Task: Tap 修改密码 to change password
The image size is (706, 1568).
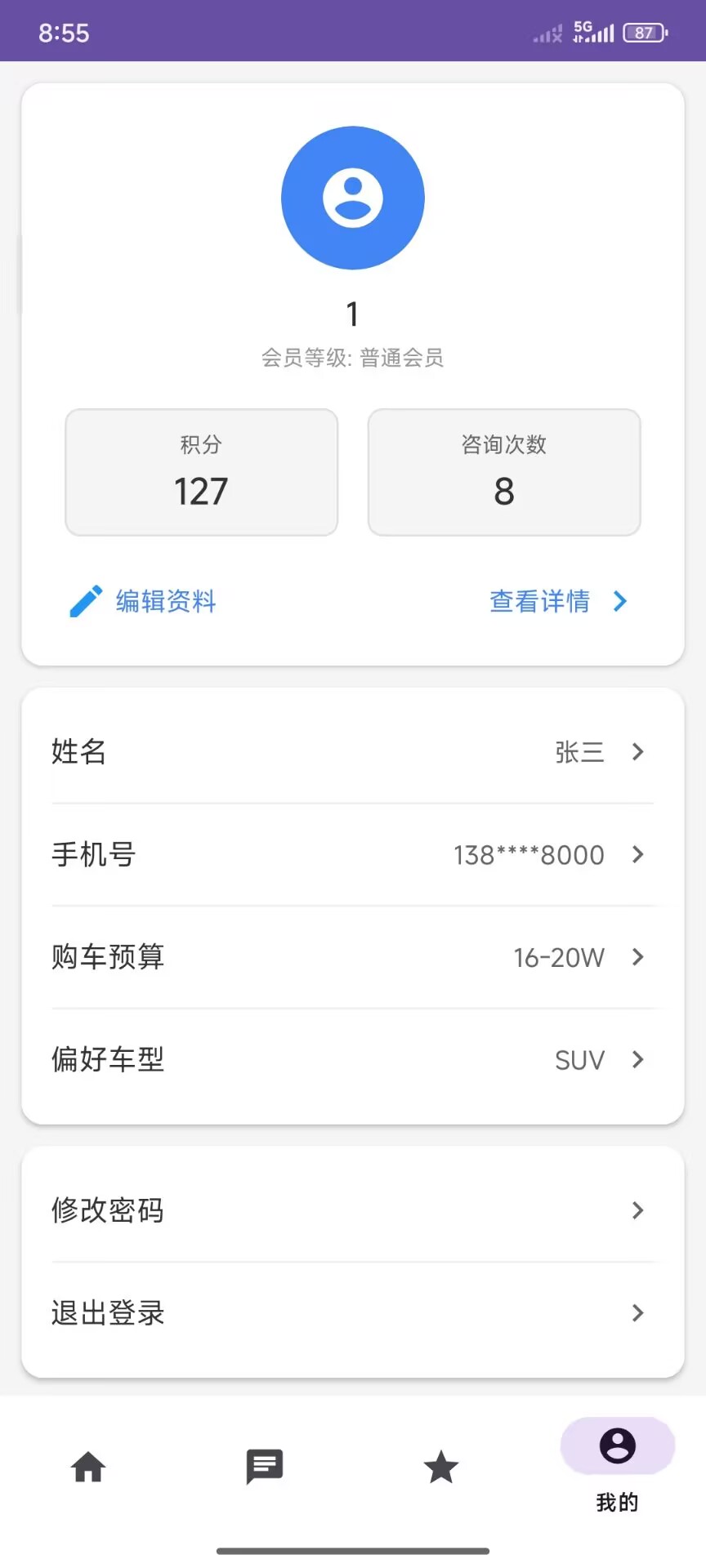Action: 353,1210
